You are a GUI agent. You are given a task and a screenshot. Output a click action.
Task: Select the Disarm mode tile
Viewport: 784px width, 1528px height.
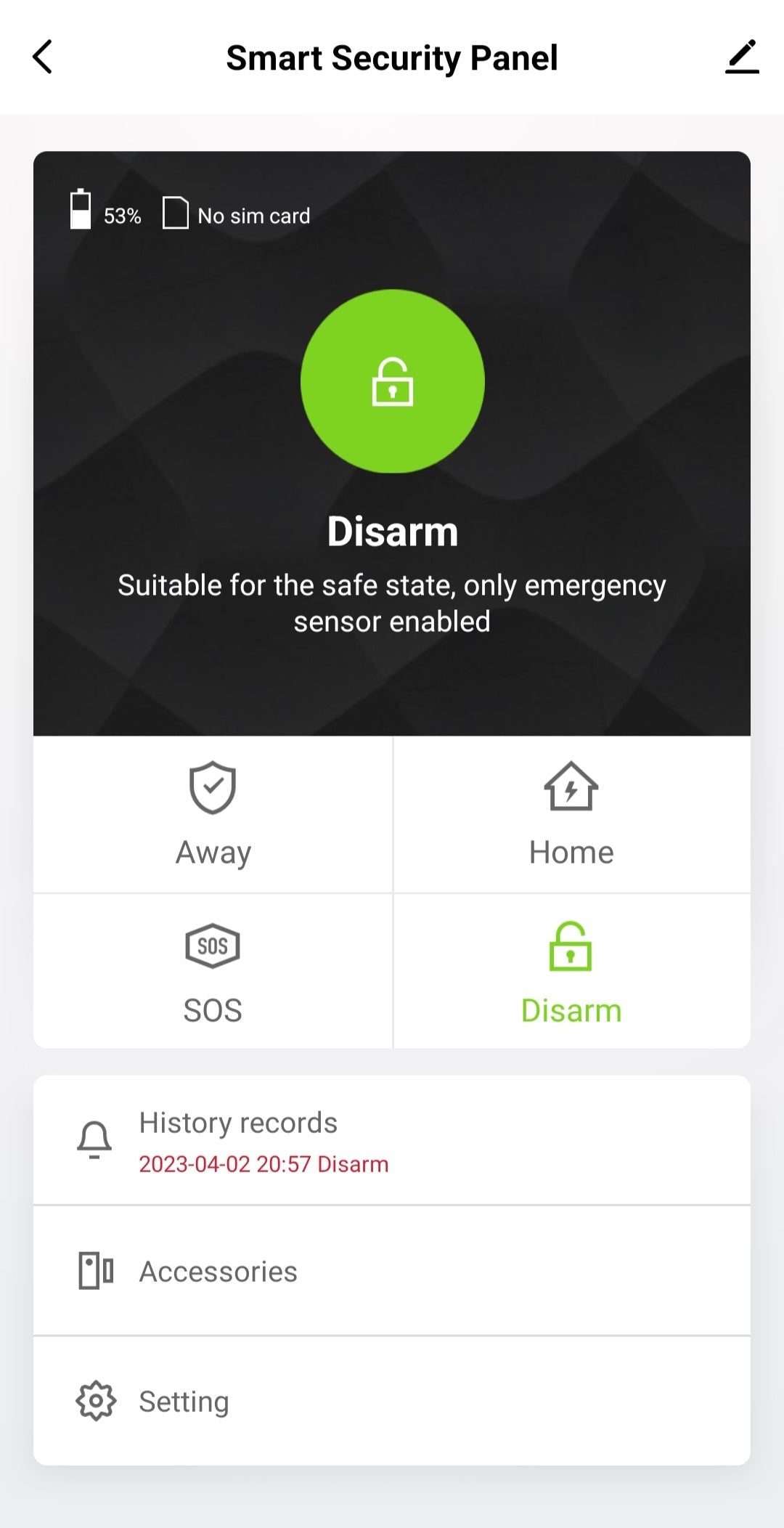click(x=571, y=972)
